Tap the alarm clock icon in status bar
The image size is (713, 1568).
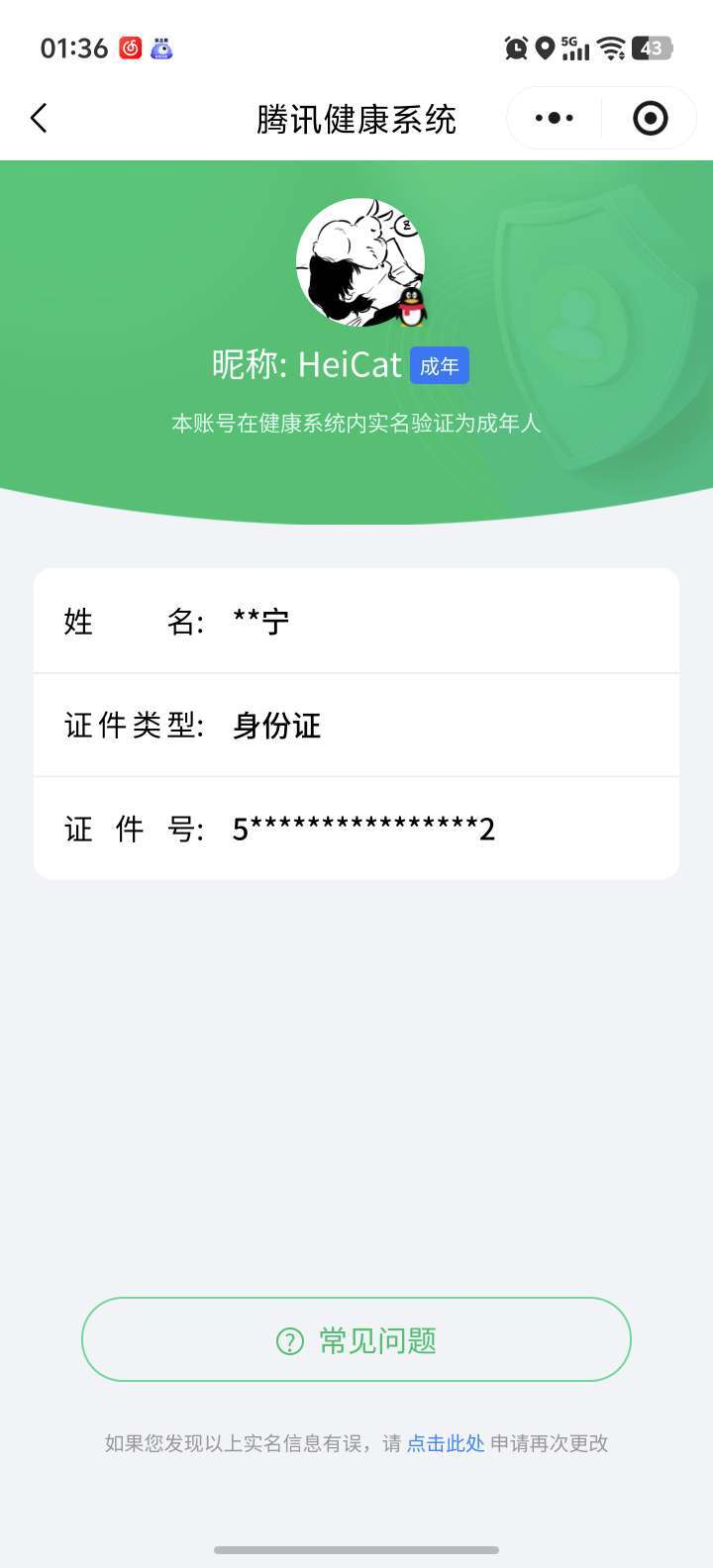pyautogui.click(x=516, y=47)
